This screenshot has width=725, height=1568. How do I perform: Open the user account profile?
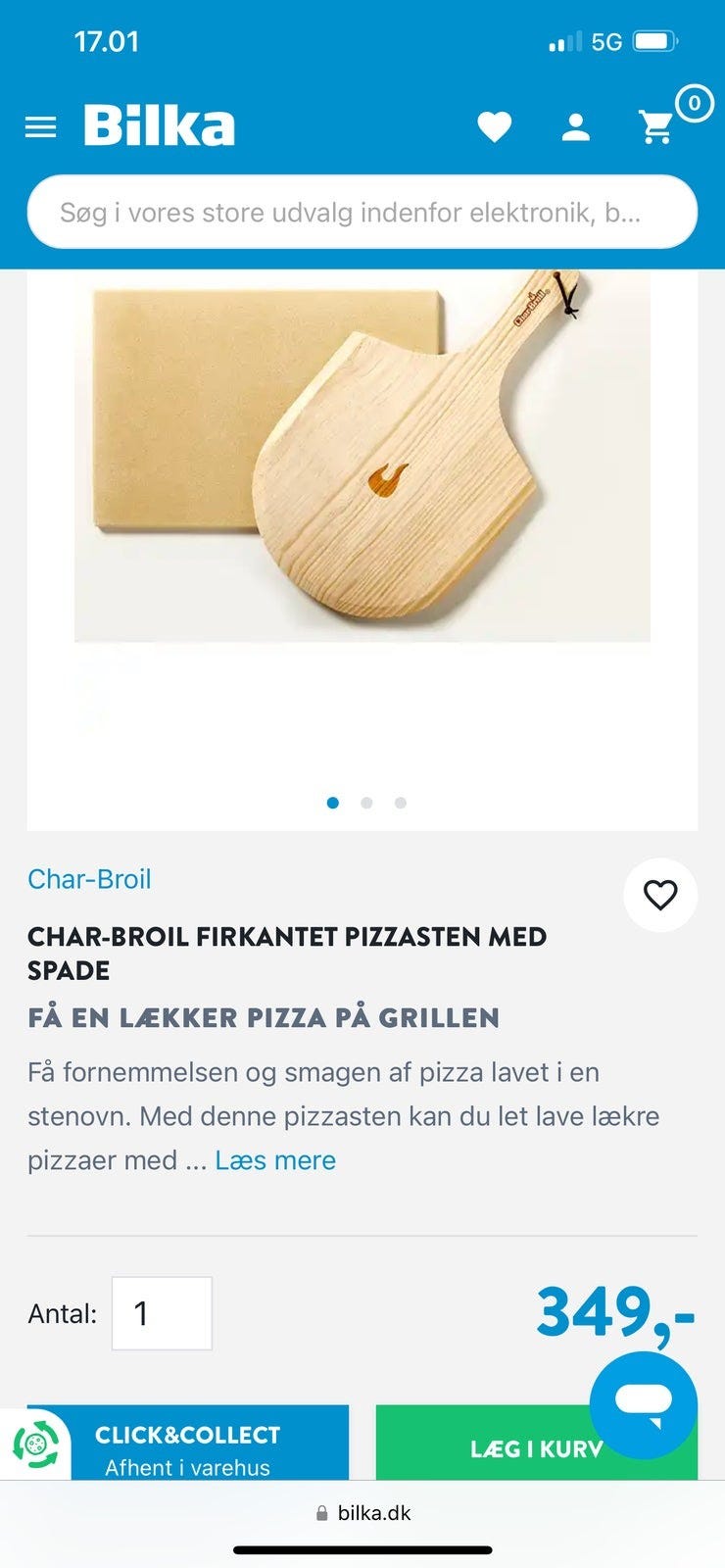pyautogui.click(x=575, y=127)
